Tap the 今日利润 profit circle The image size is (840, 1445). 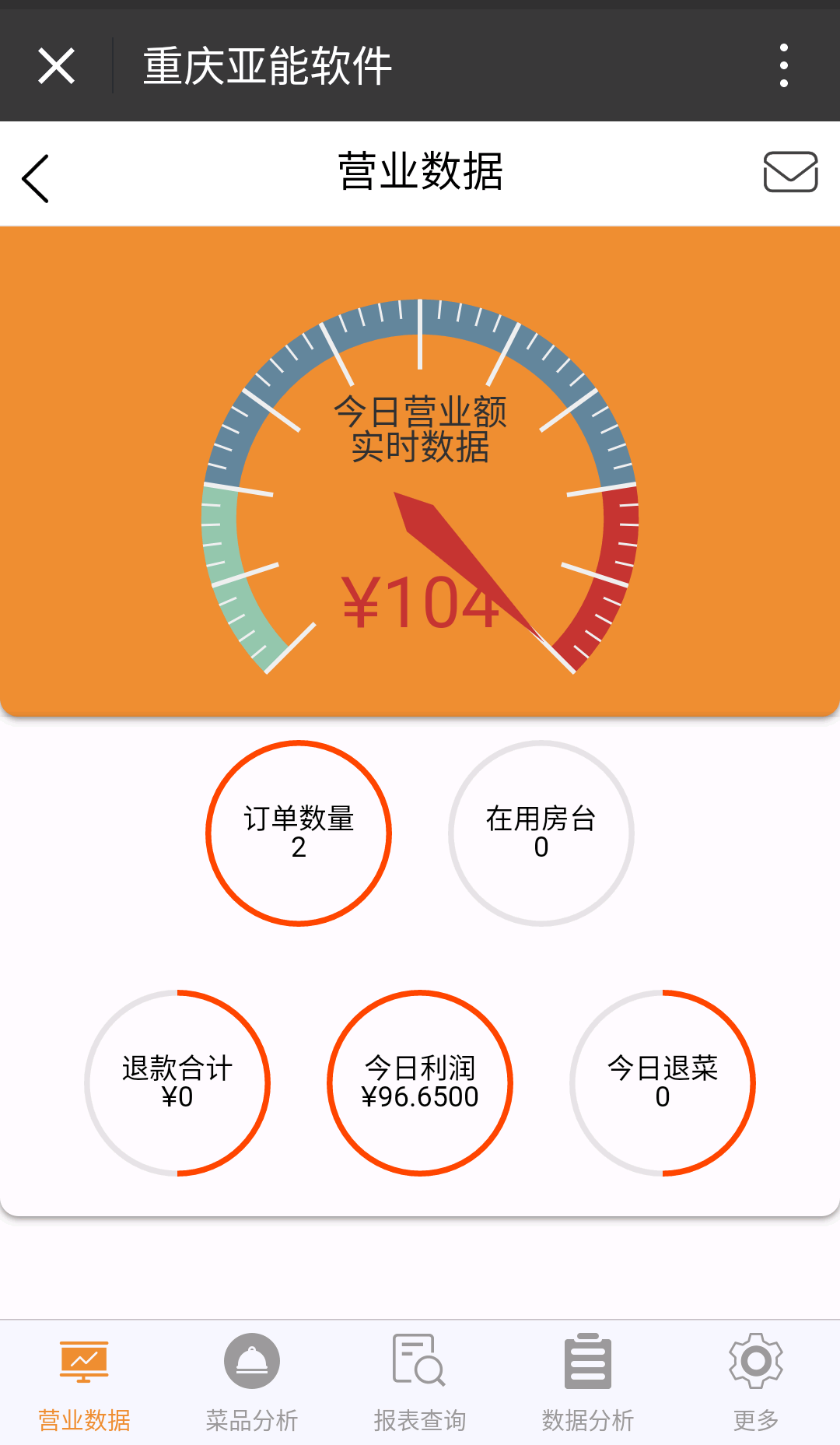[420, 1083]
